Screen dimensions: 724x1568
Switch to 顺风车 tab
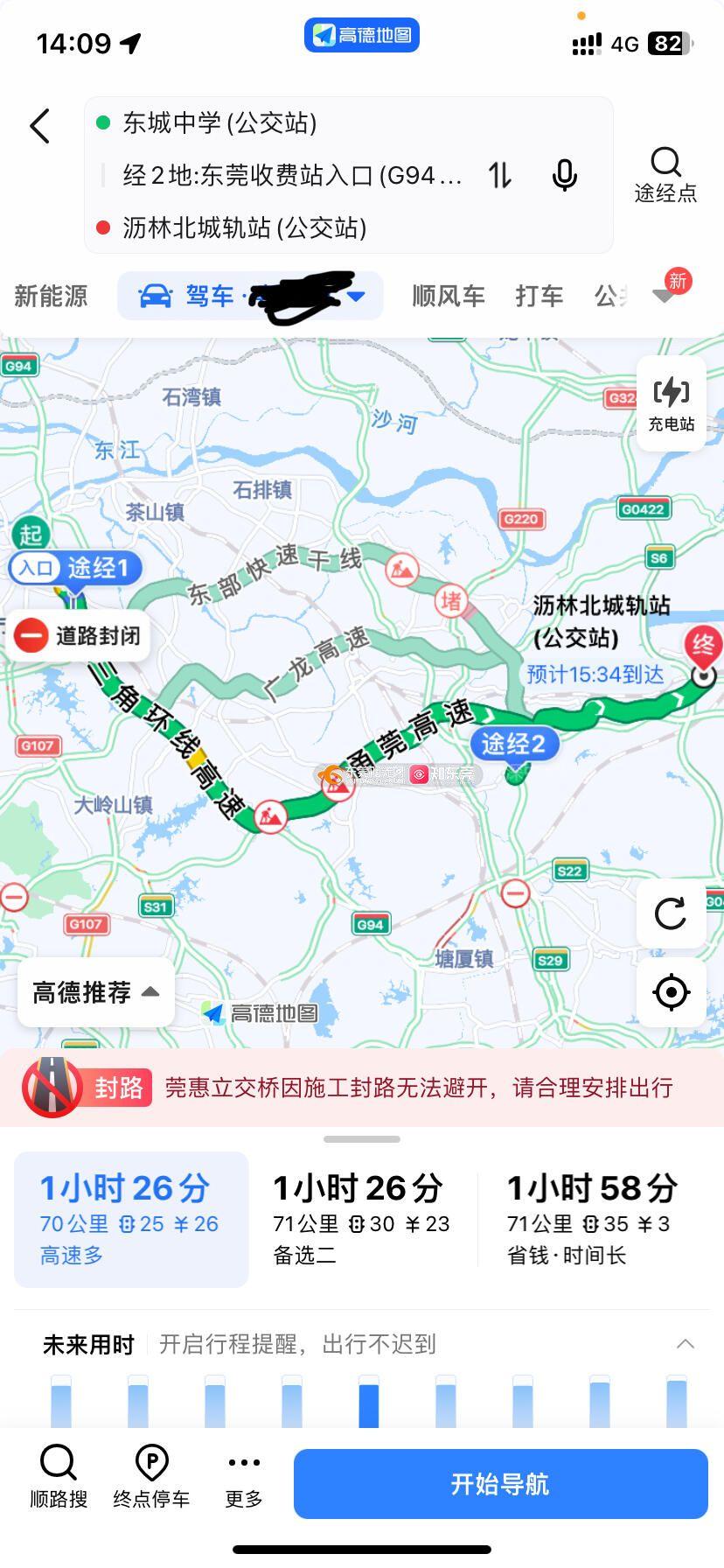[x=449, y=296]
